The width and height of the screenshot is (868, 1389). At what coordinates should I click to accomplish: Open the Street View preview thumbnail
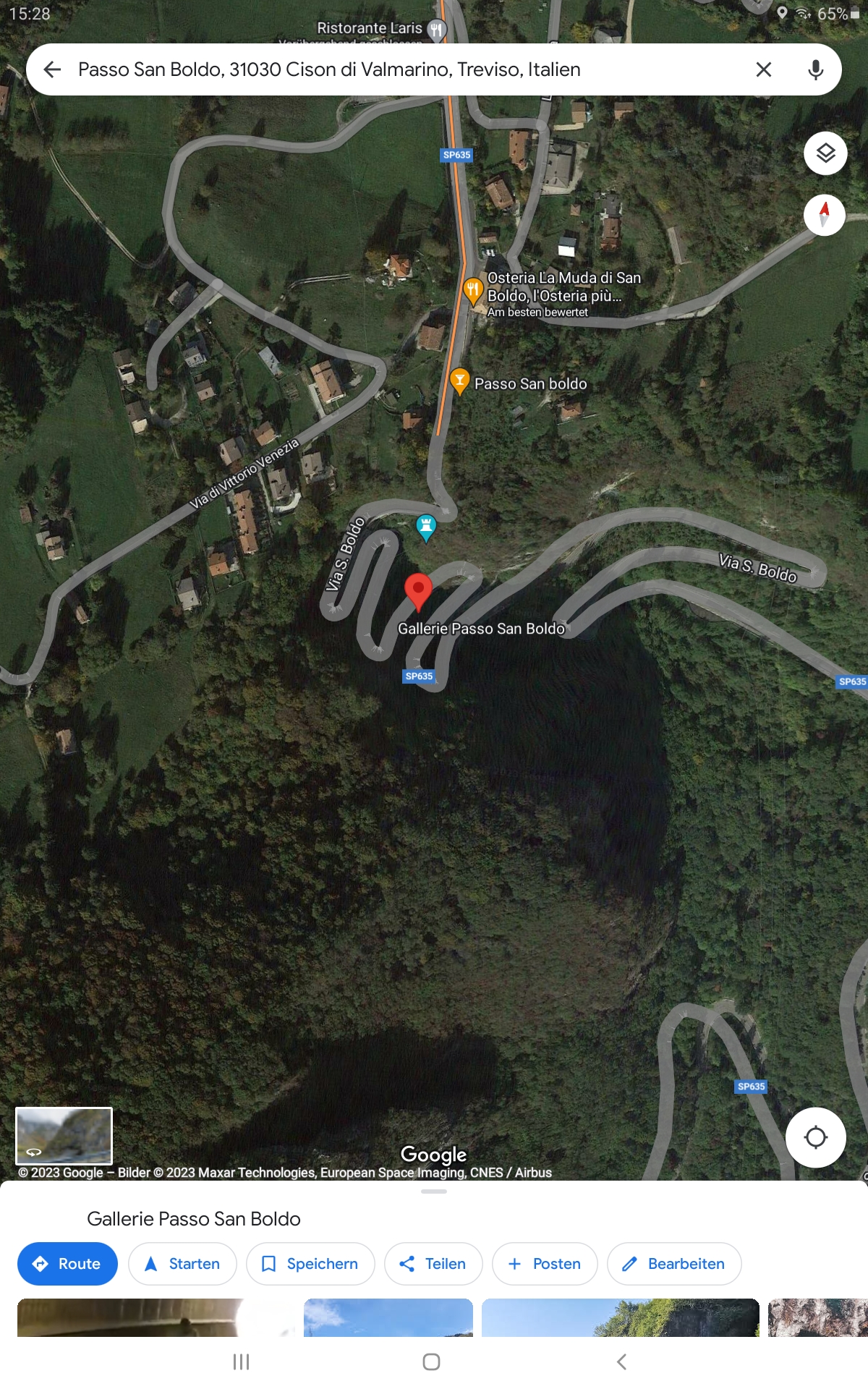[x=64, y=1135]
